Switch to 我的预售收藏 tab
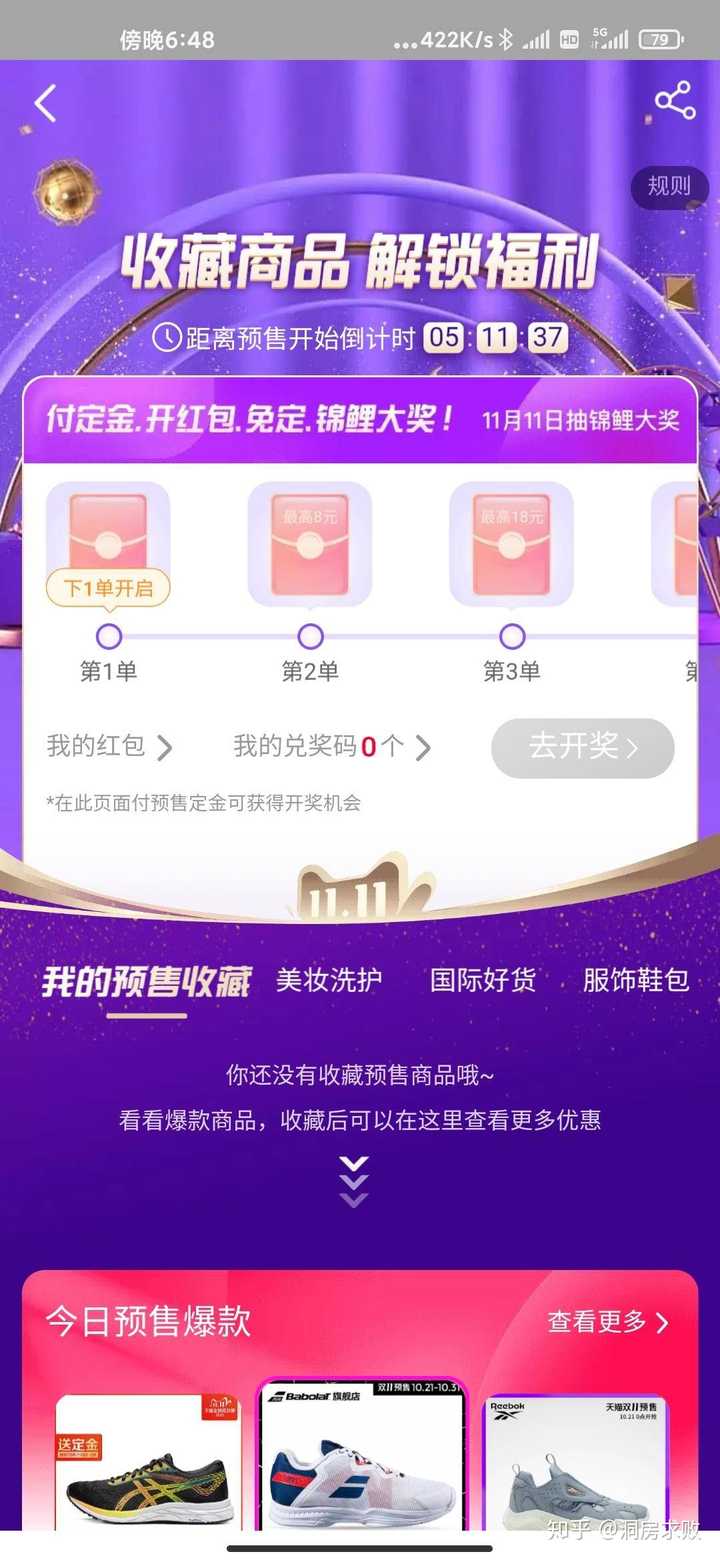This screenshot has height=1560, width=720. [x=146, y=981]
